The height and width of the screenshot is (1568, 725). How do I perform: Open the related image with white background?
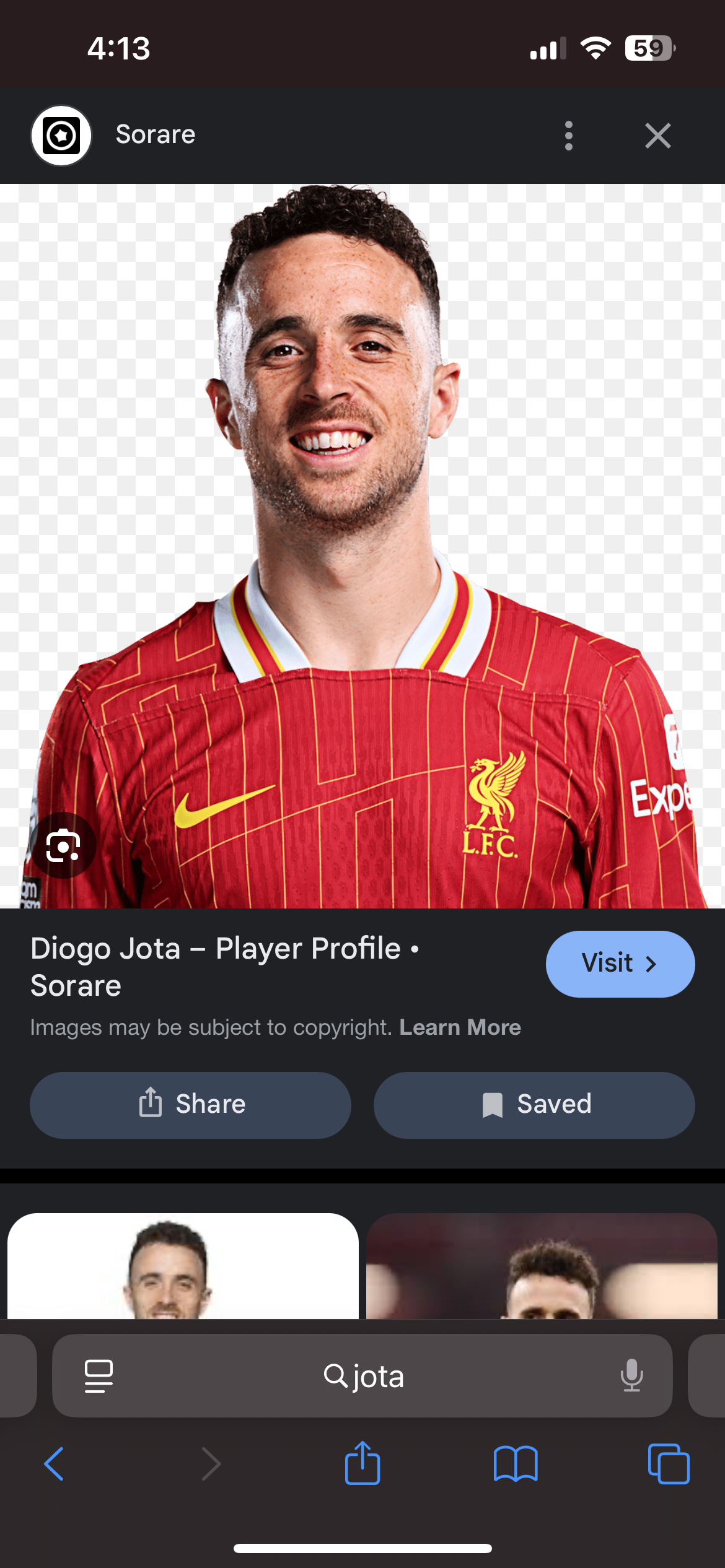183,1266
